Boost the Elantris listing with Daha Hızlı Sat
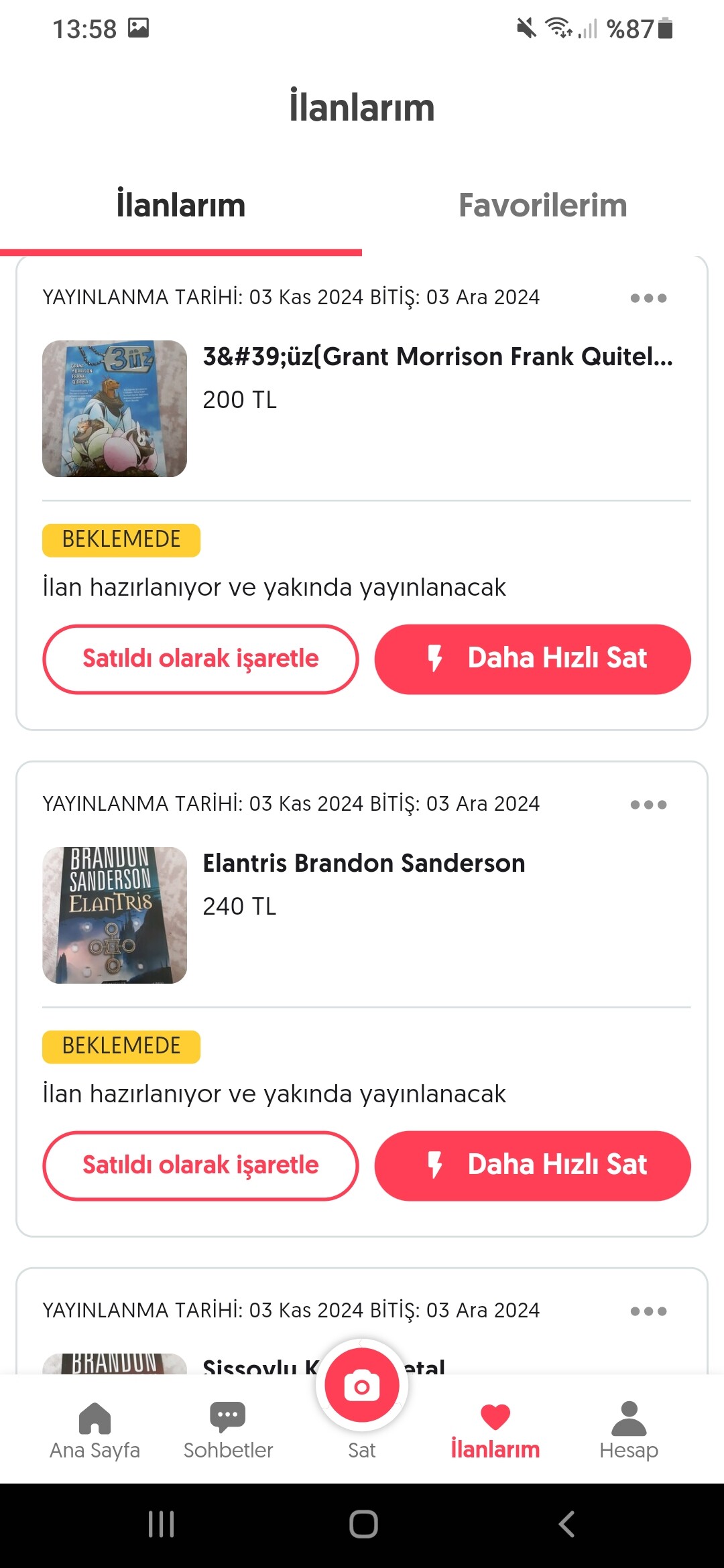This screenshot has width=724, height=1568. click(x=532, y=1166)
